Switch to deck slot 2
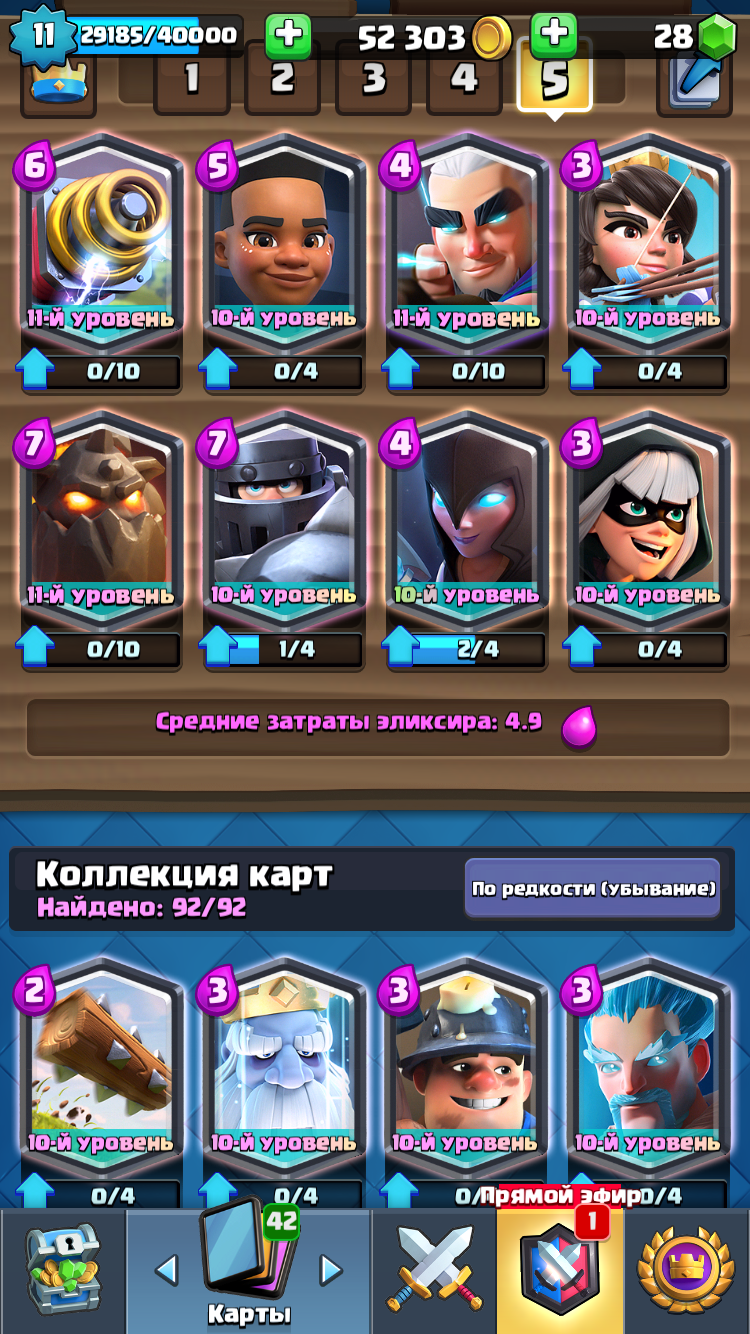750x1334 pixels. [282, 78]
